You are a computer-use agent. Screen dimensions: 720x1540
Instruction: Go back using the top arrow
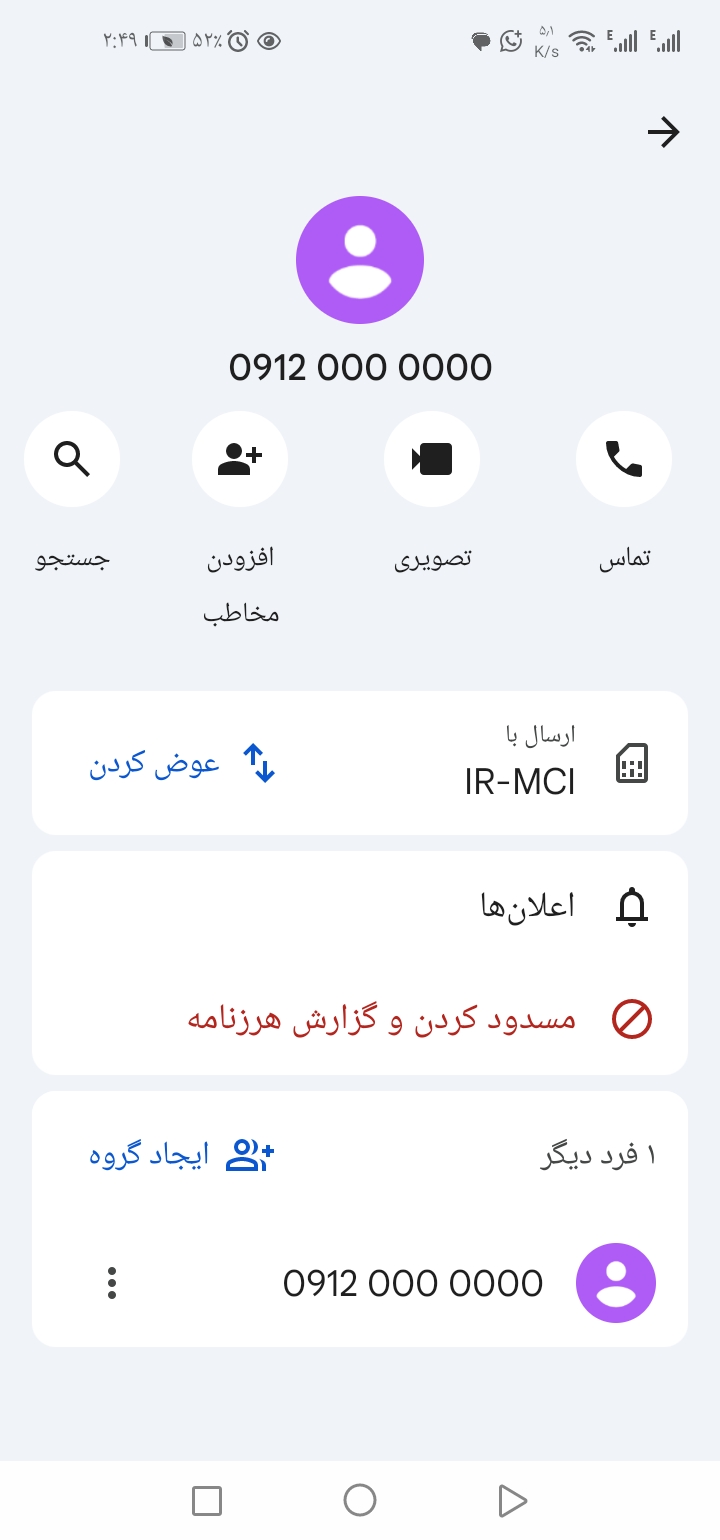663,132
